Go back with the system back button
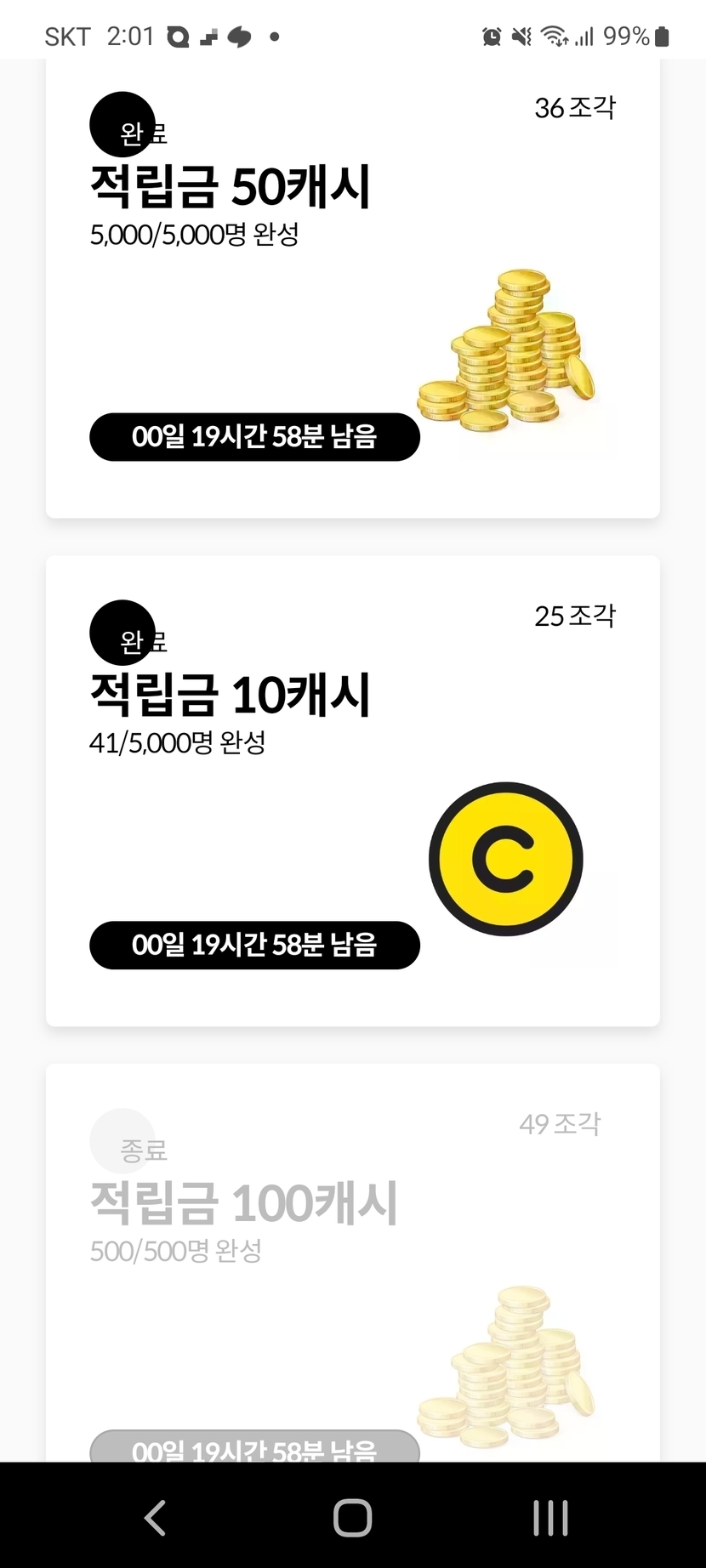Screen dimensions: 706x1568 (155, 1517)
